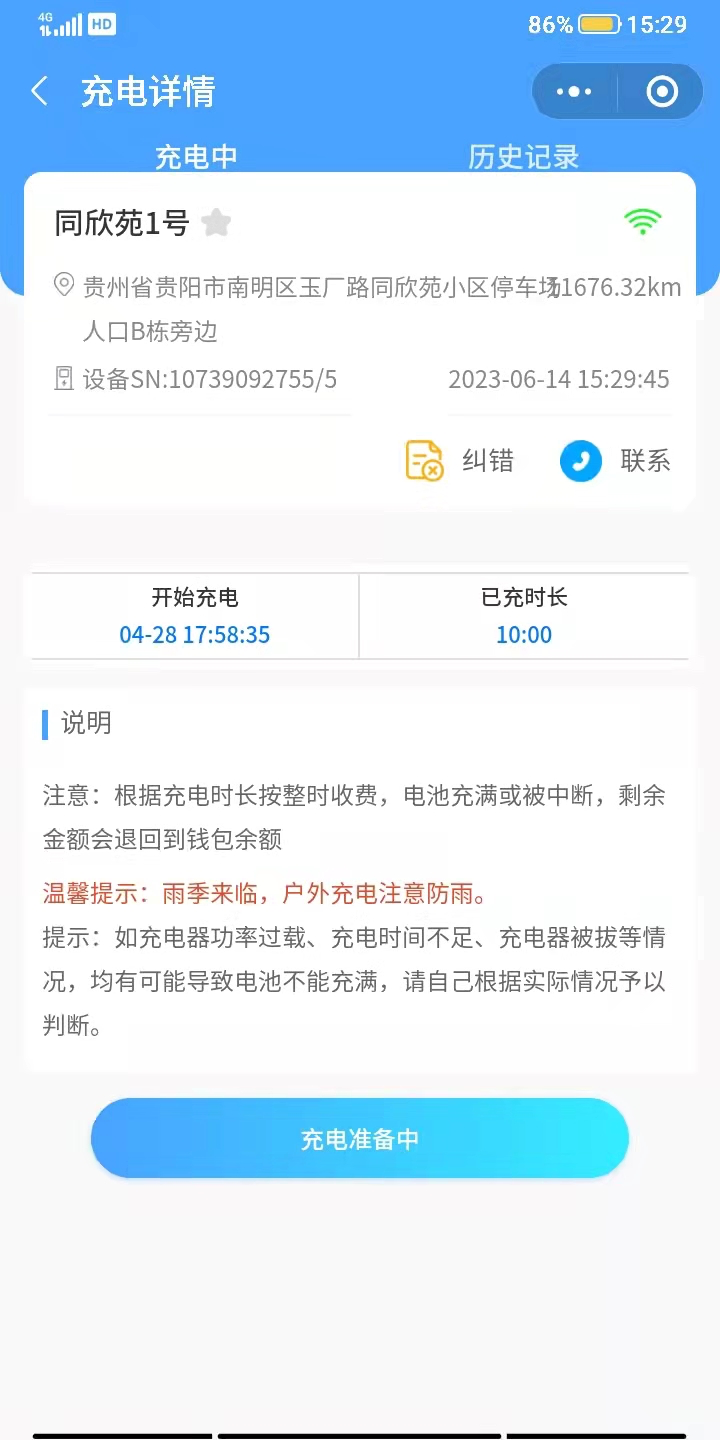Screen dimensions: 720x1440
Task: Tap 联系 to call support
Action: click(x=615, y=461)
